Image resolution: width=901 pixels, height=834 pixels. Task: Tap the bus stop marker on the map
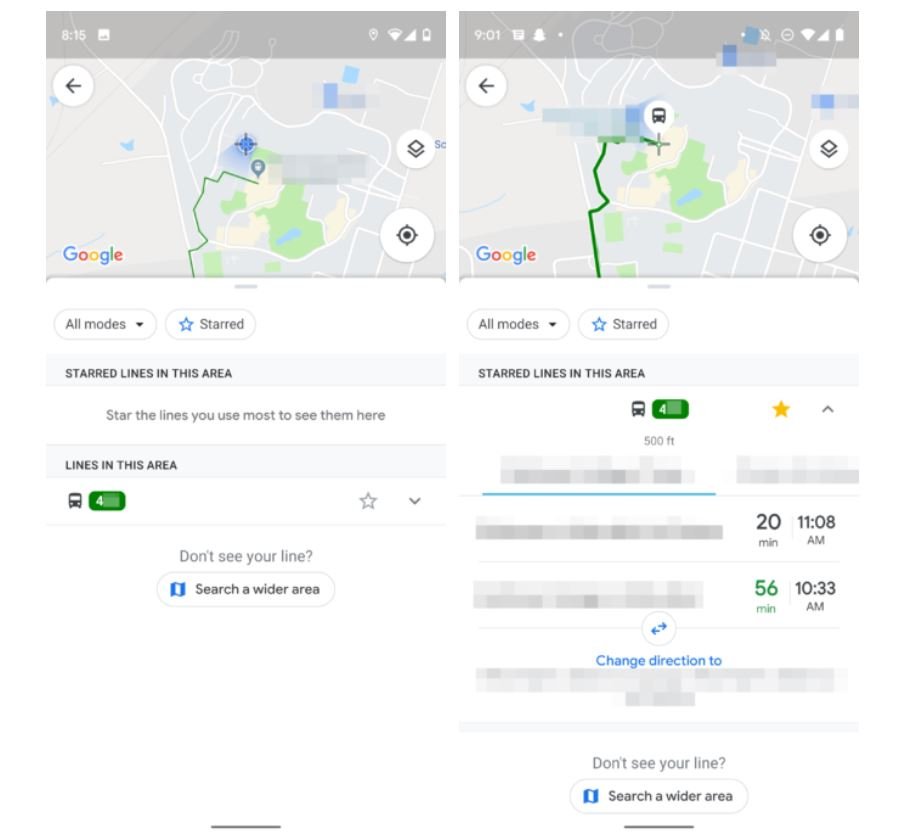pyautogui.click(x=658, y=115)
